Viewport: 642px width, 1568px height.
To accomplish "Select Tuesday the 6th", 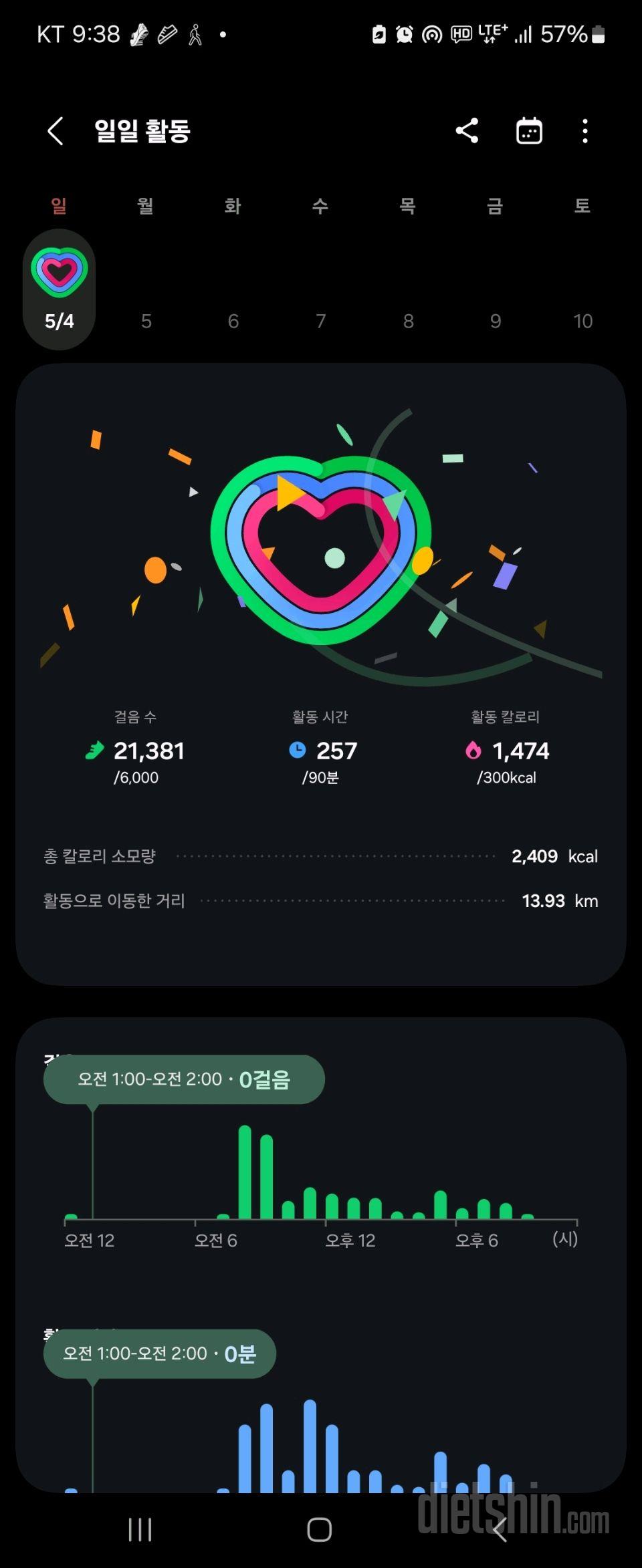I will [x=233, y=321].
